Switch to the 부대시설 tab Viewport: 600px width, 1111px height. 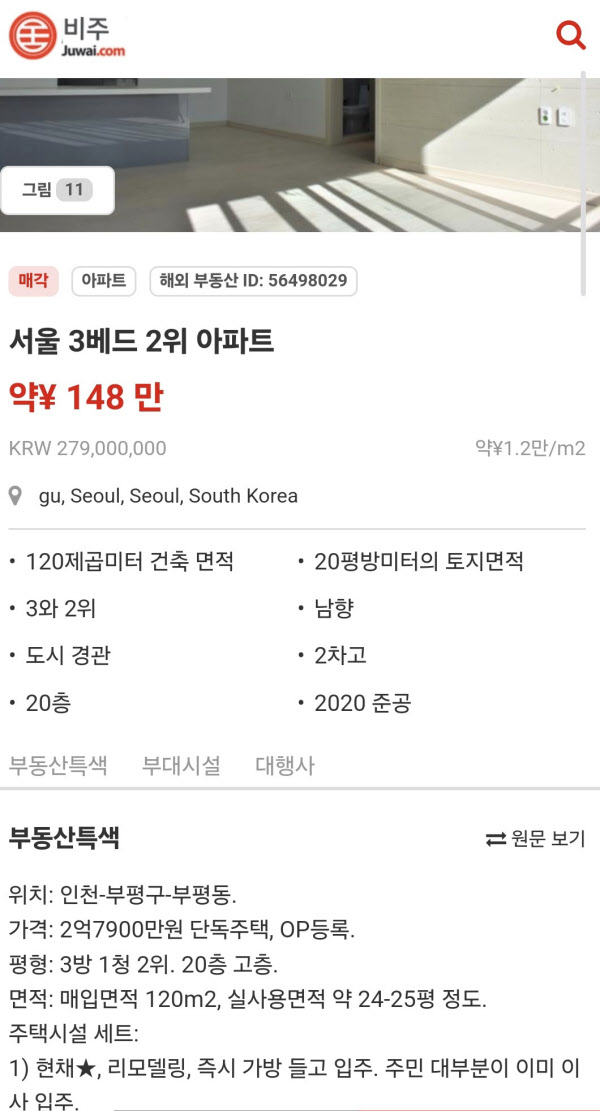pos(181,766)
